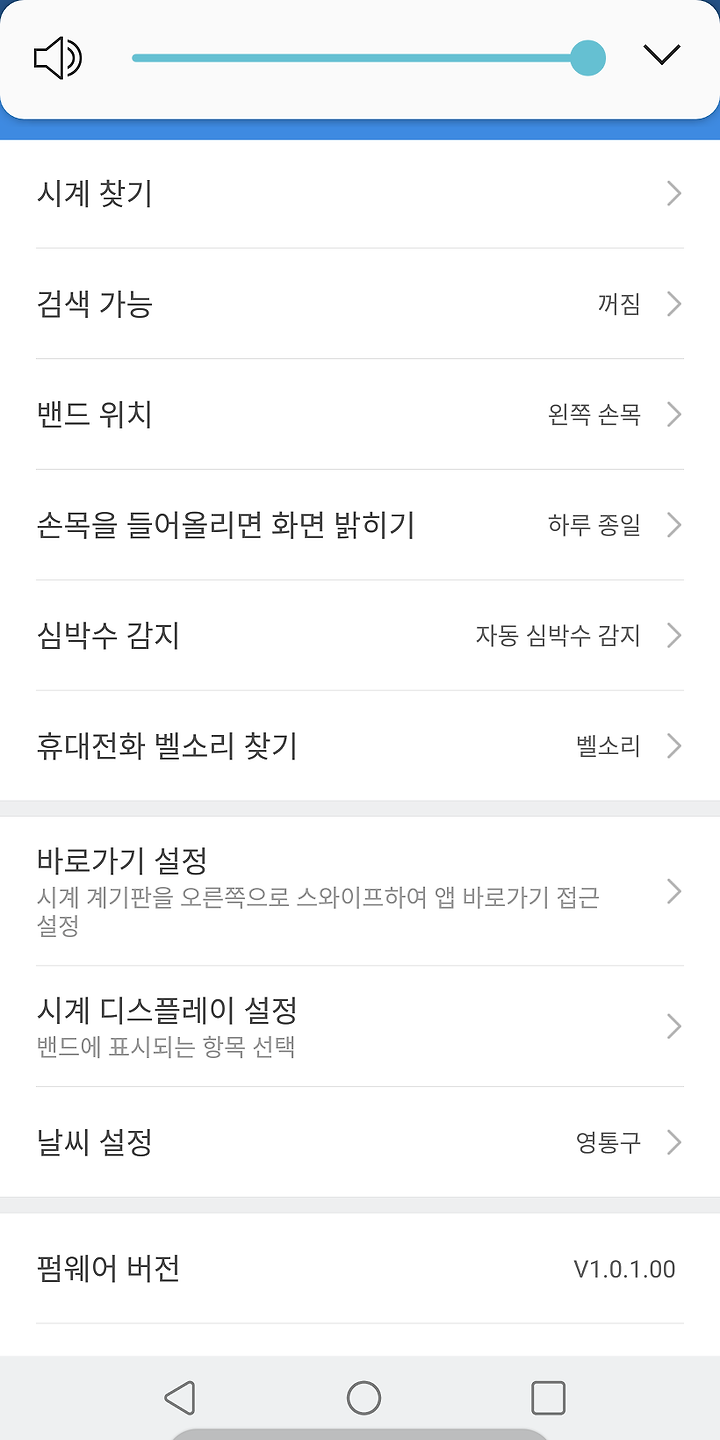720x1440 pixels.
Task: Expand the volume panel with down chevron
Action: [x=661, y=55]
